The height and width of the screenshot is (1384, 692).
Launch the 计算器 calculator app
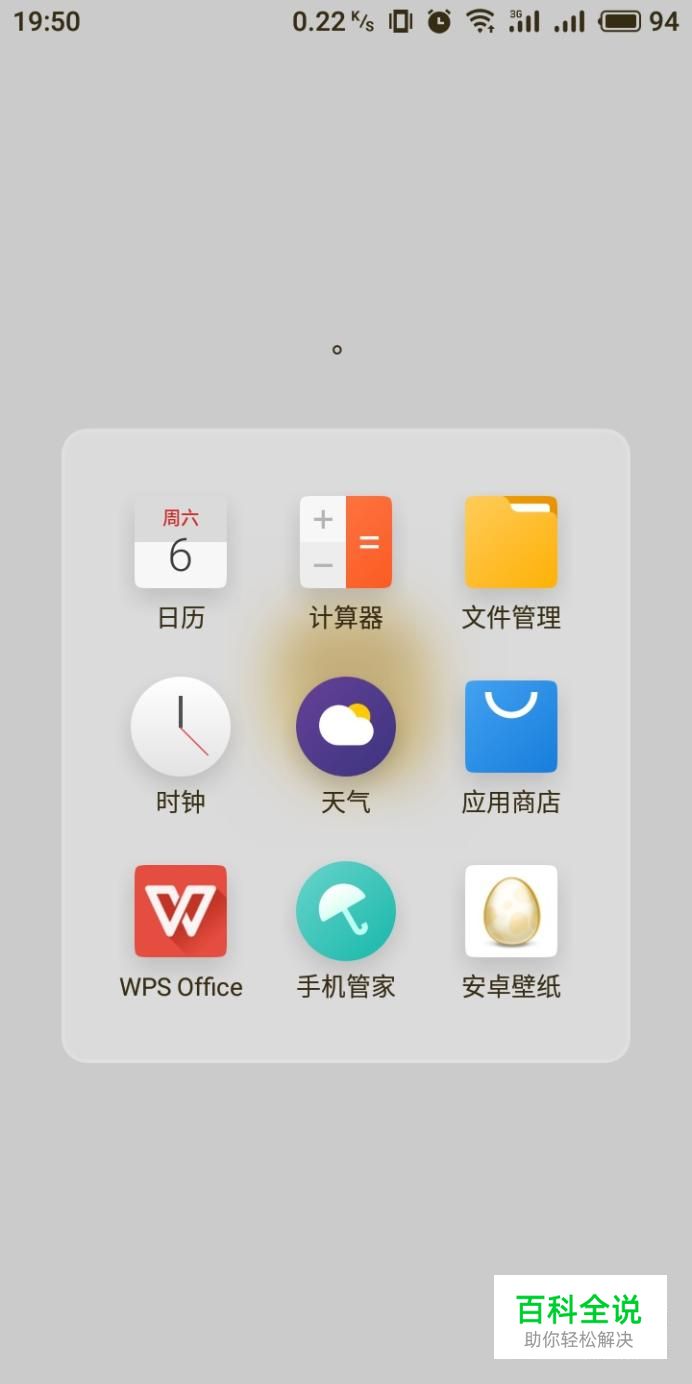(346, 542)
